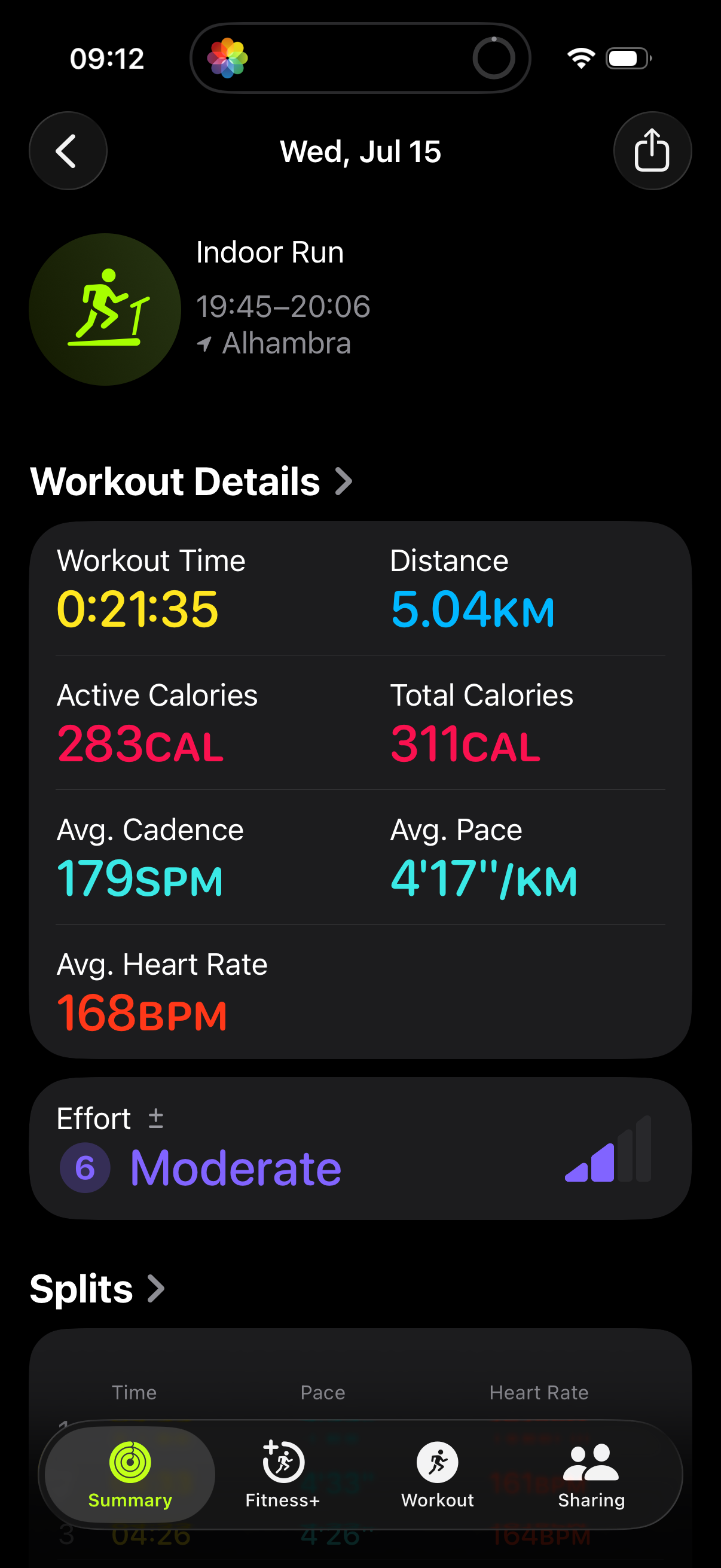Image resolution: width=721 pixels, height=1568 pixels.
Task: Go back using the arrow button
Action: point(68,150)
